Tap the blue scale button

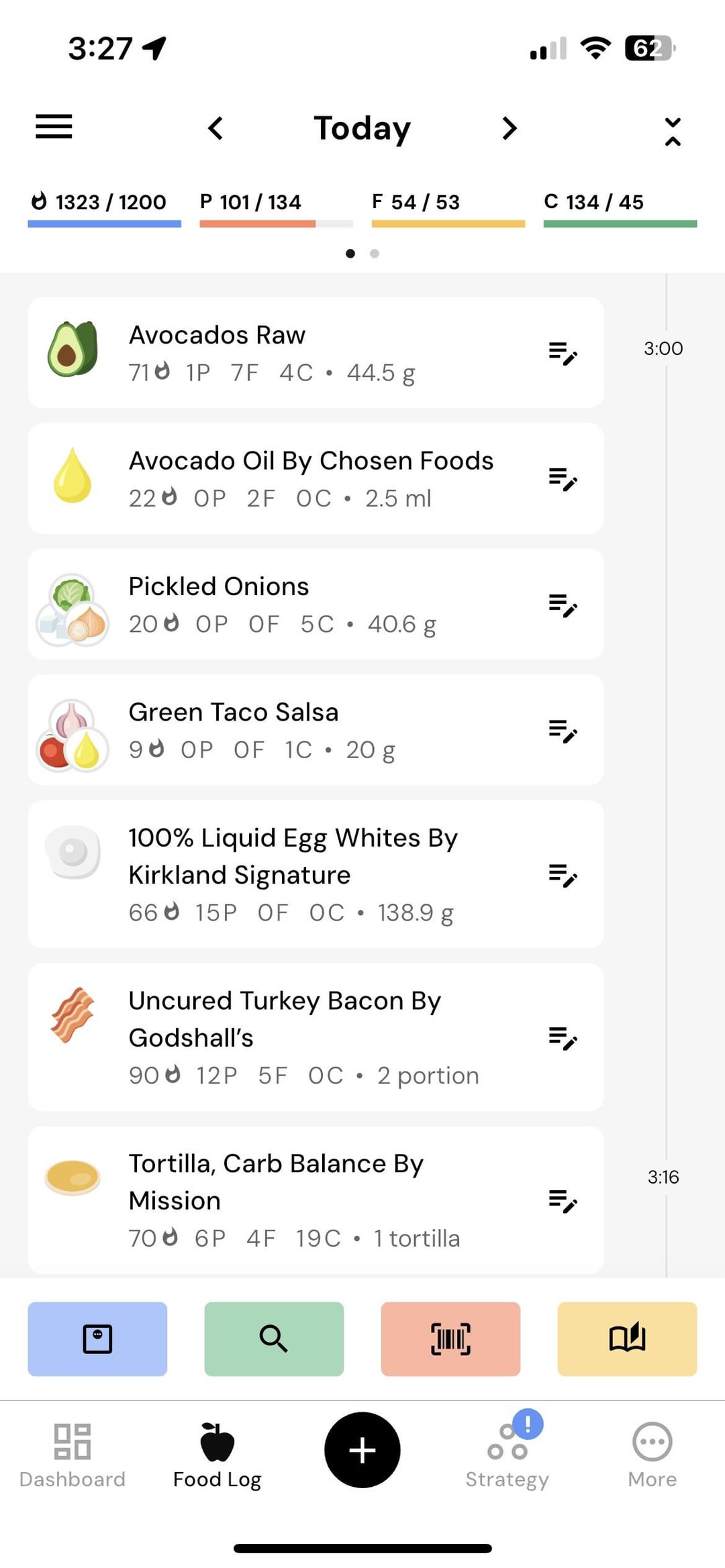[97, 1339]
